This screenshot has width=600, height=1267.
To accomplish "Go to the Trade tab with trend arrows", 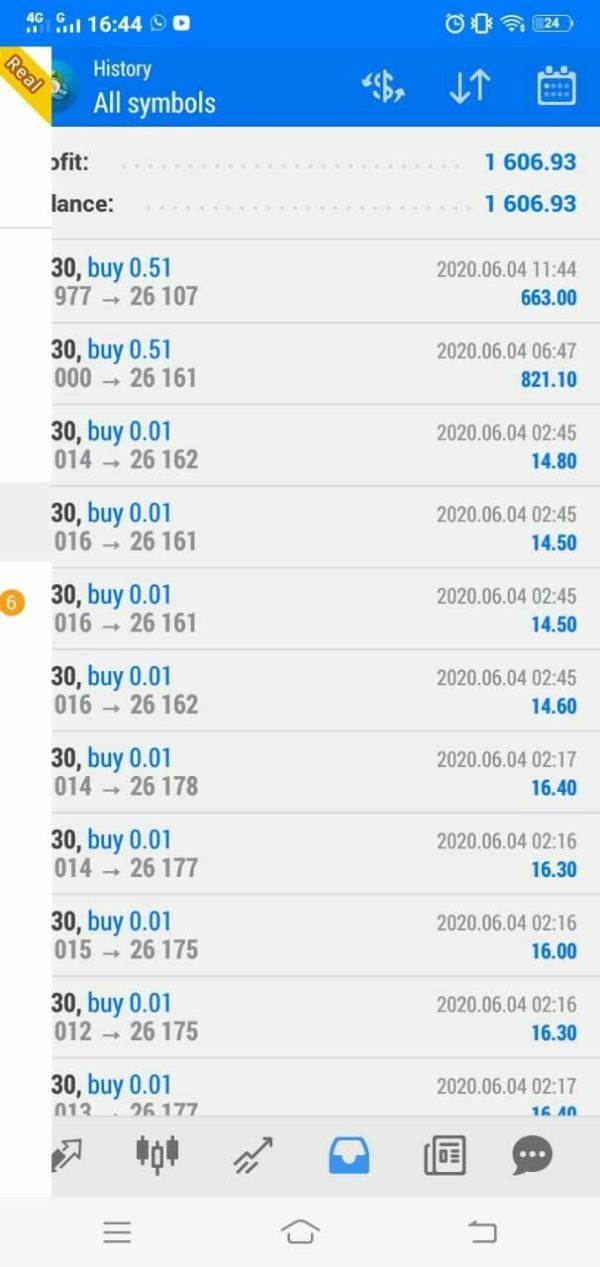I will click(252, 1156).
